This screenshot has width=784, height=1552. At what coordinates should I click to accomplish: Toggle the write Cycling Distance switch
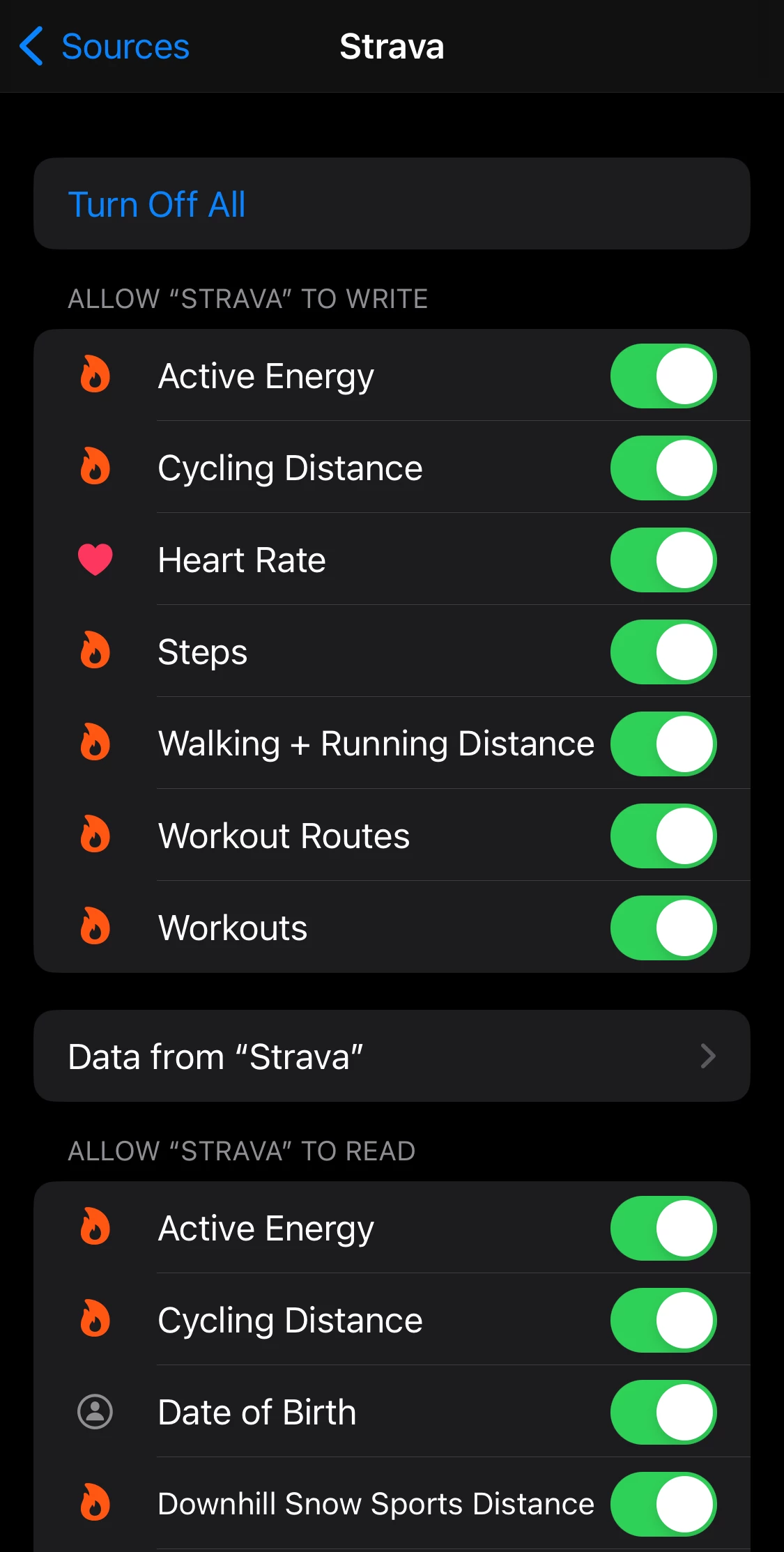tap(663, 468)
